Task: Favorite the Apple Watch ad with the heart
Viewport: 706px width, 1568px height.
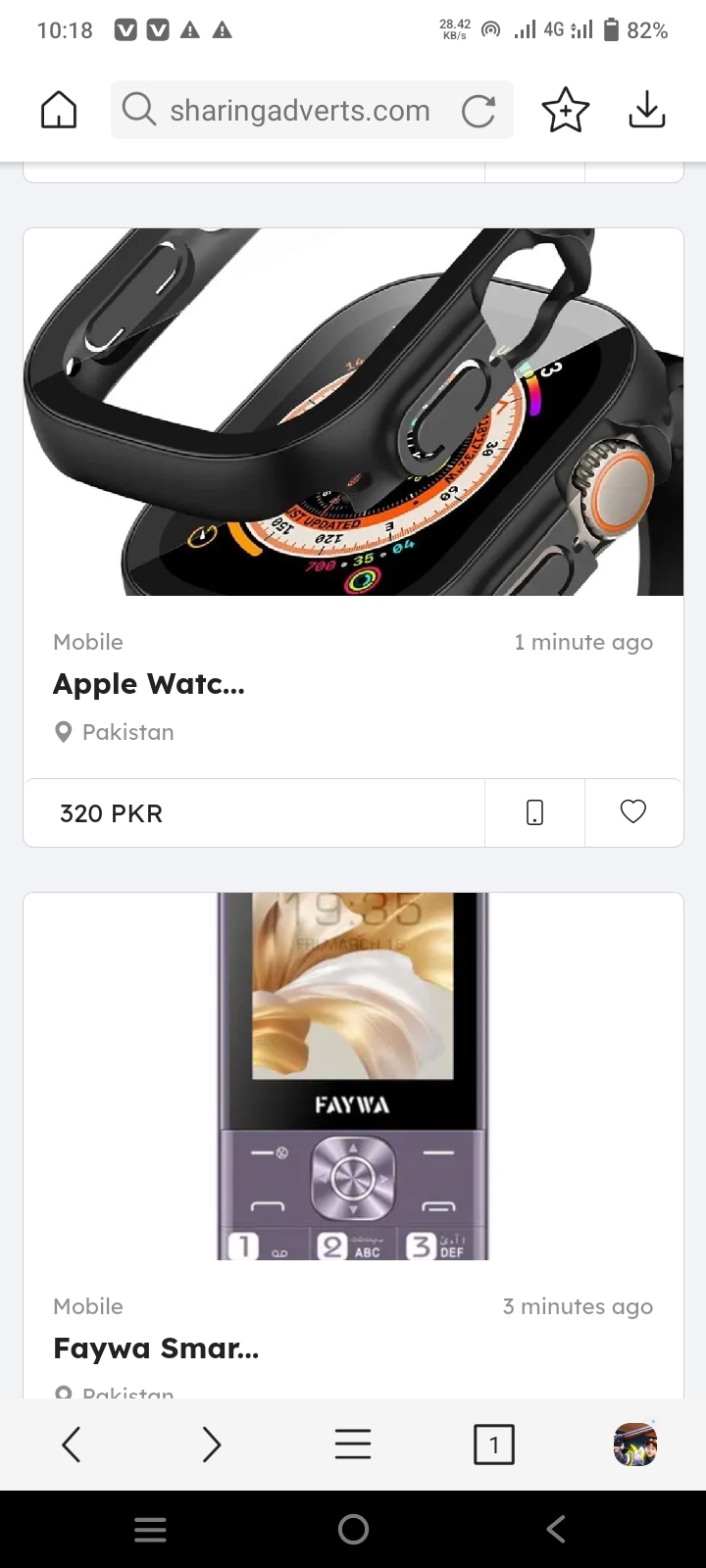Action: tap(633, 812)
